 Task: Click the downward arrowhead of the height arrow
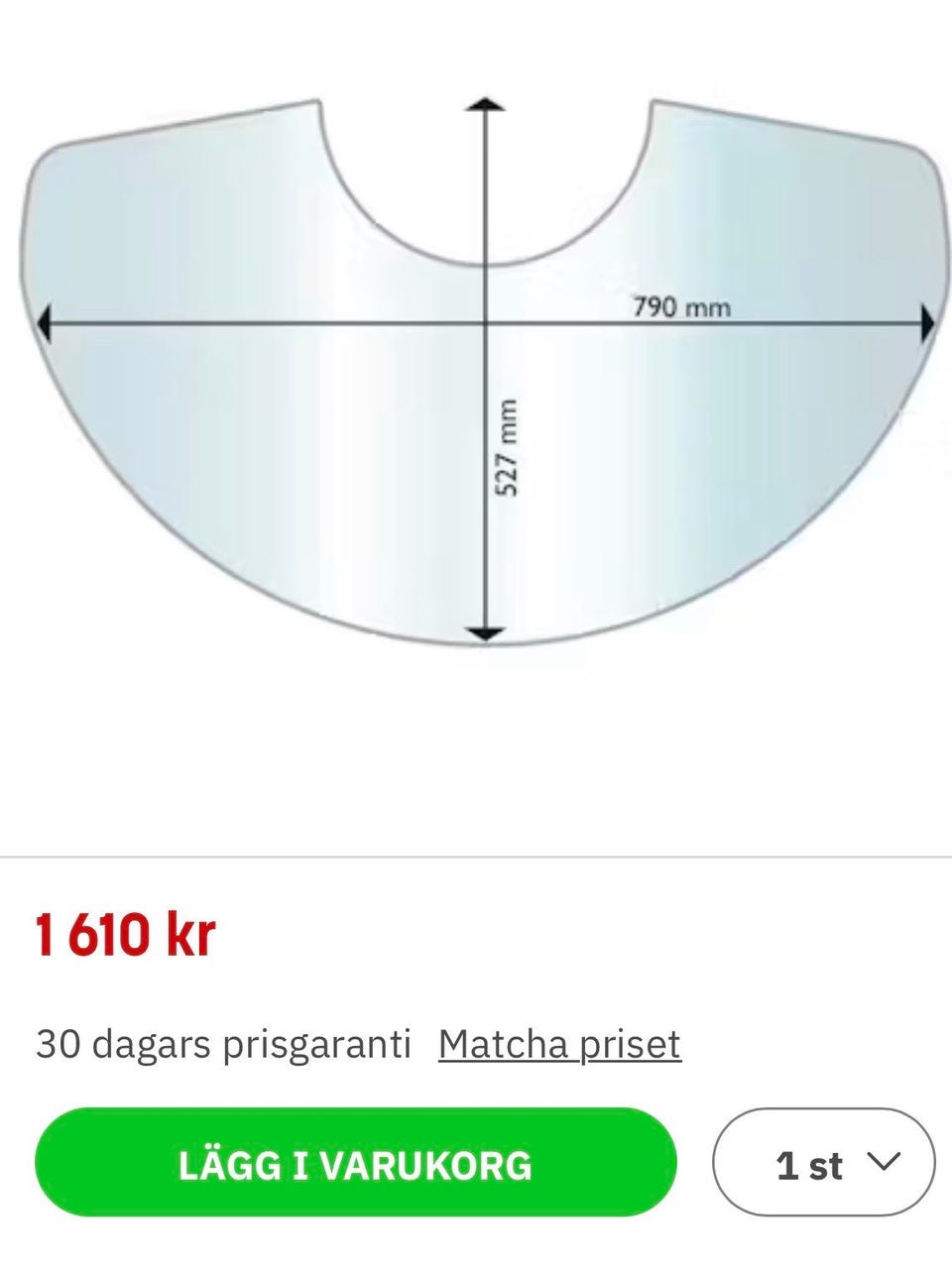pos(483,635)
